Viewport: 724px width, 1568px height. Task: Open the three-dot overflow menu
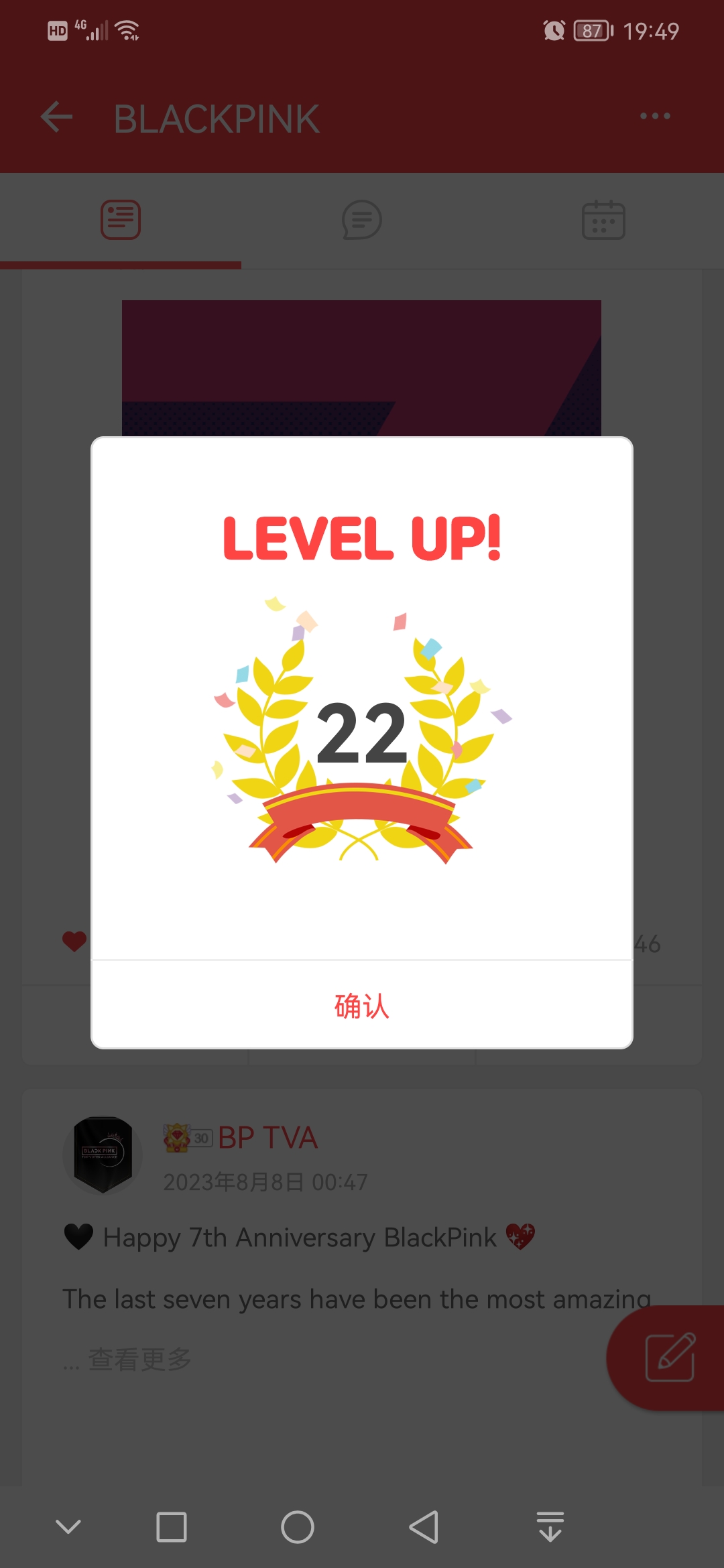654,117
